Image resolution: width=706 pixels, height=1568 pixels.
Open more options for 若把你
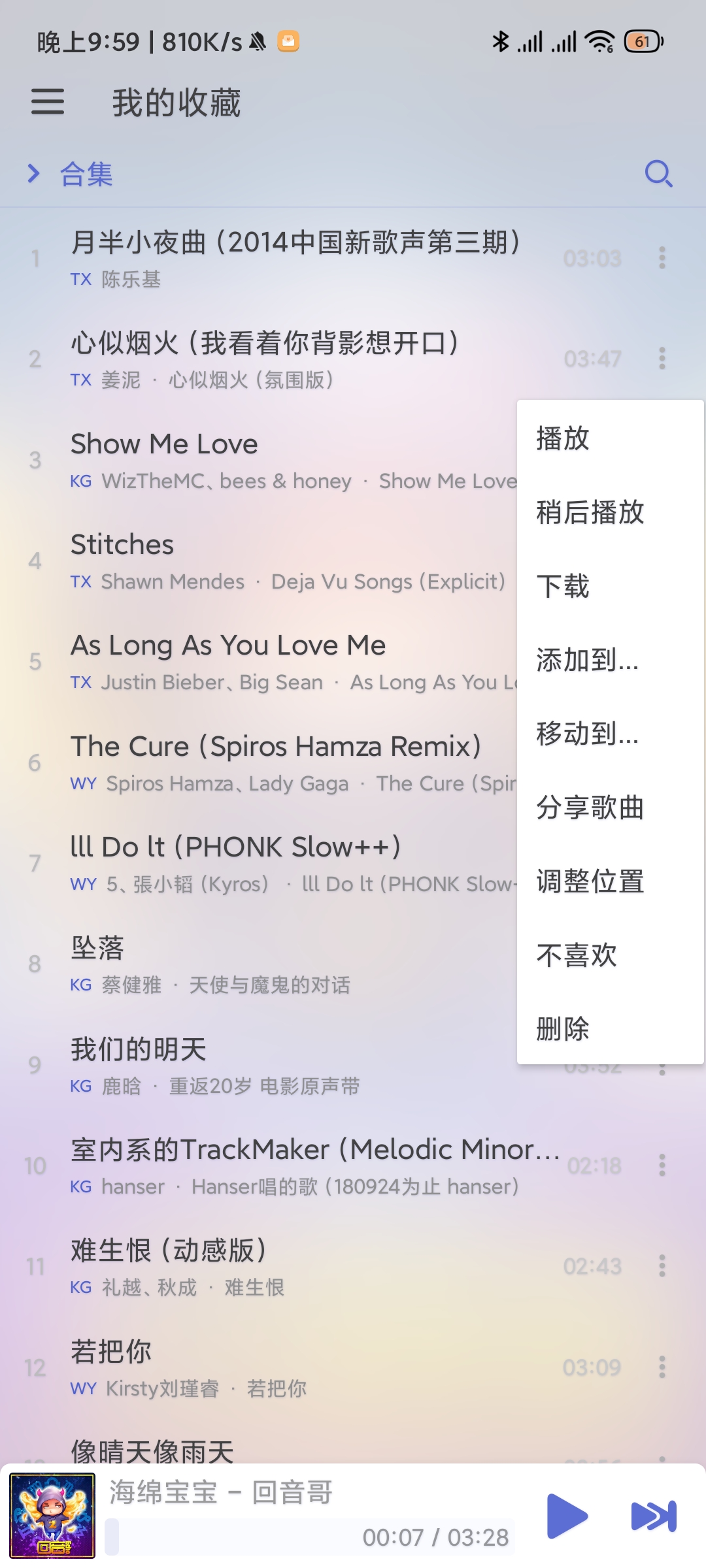(662, 1367)
